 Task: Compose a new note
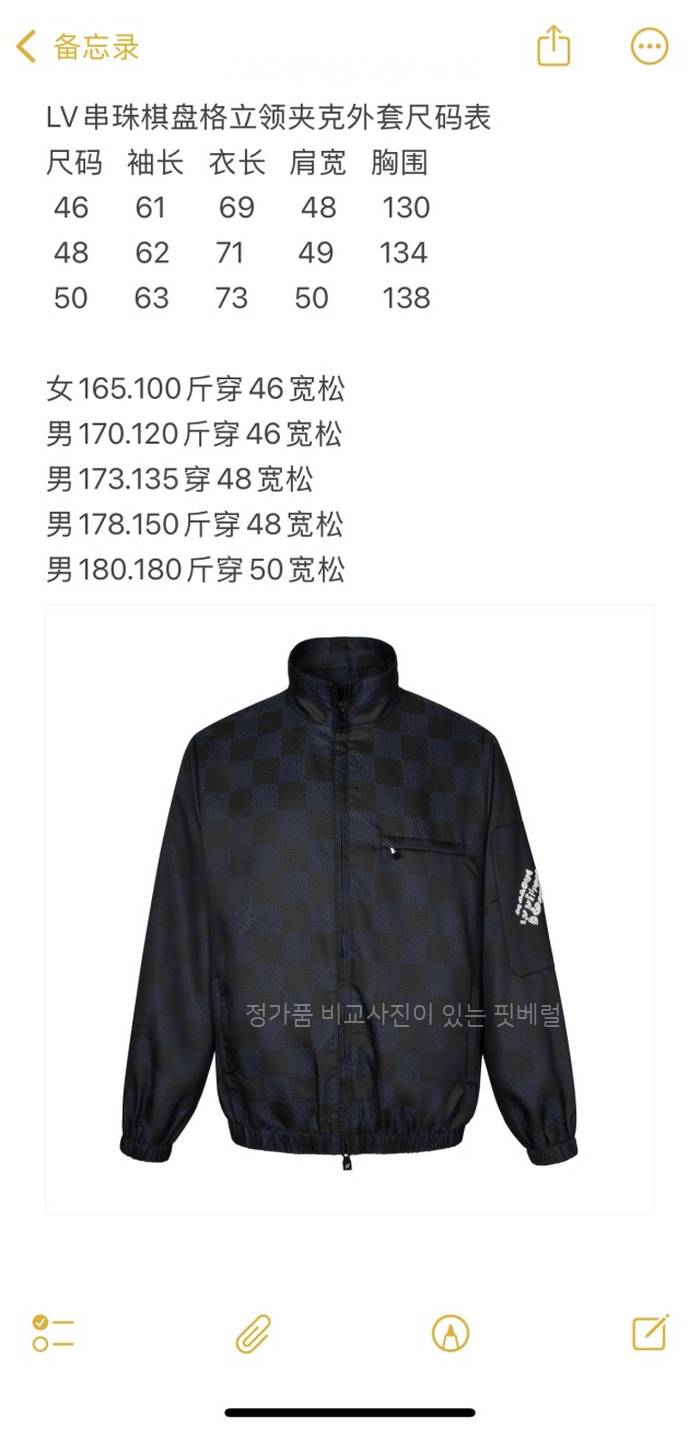point(650,1333)
